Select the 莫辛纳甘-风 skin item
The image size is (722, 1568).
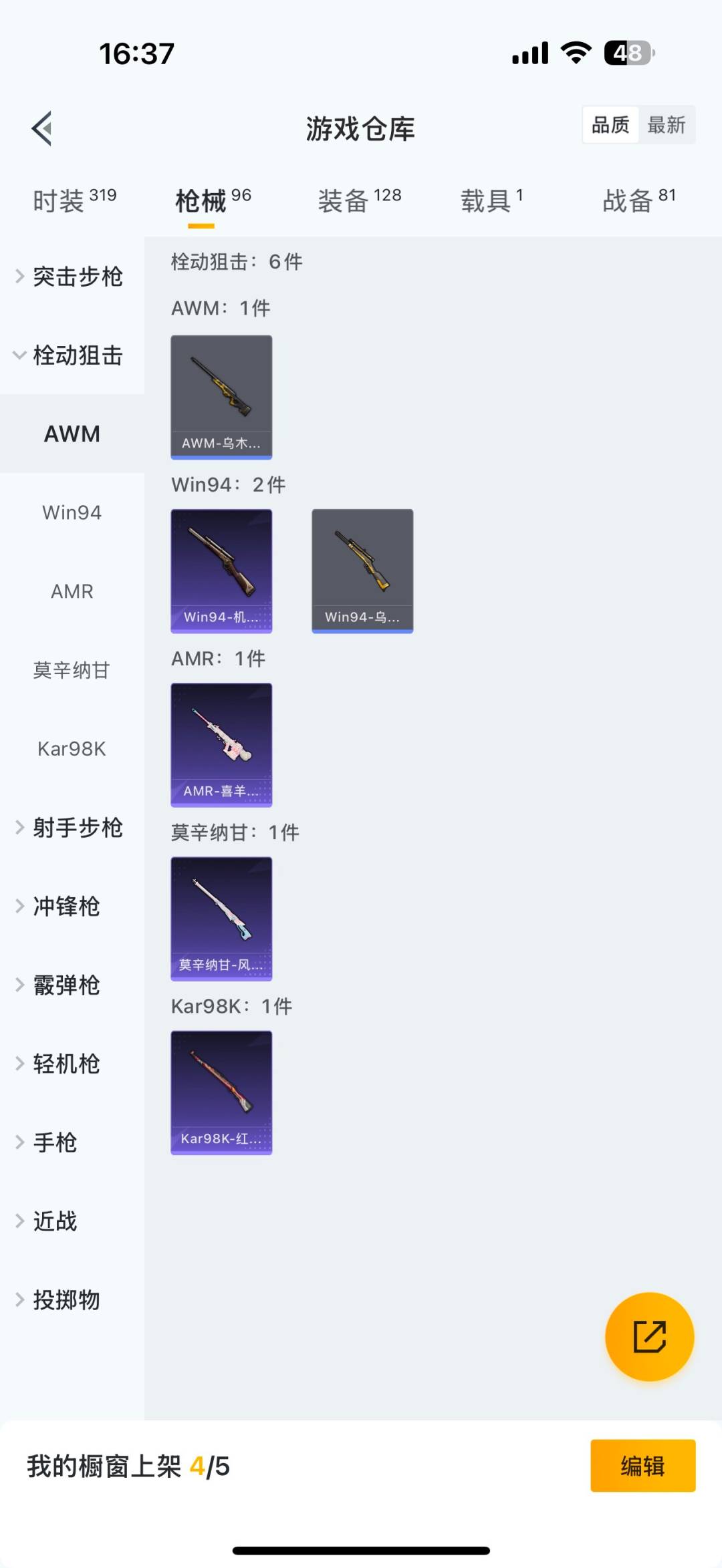click(x=221, y=919)
